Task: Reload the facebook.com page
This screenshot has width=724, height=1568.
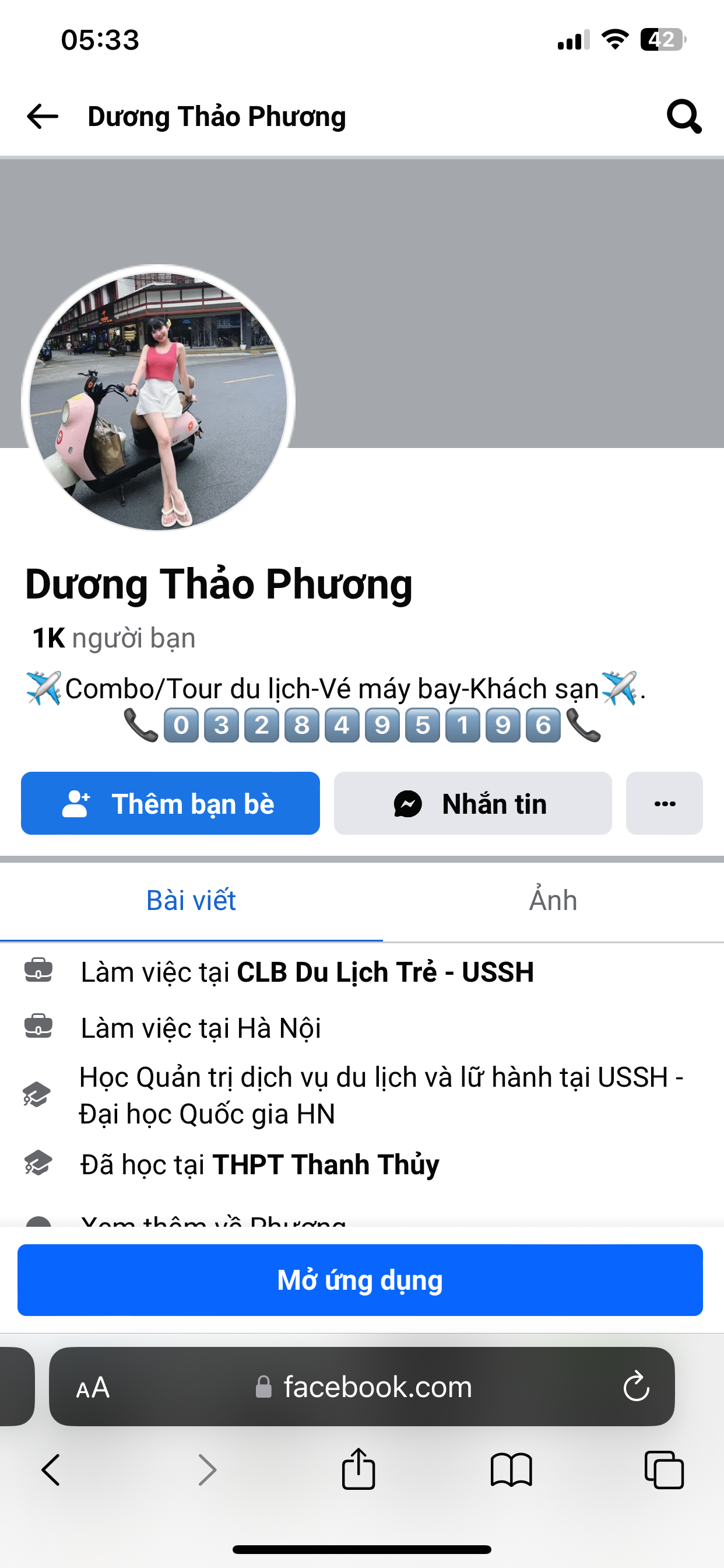Action: 636,1387
